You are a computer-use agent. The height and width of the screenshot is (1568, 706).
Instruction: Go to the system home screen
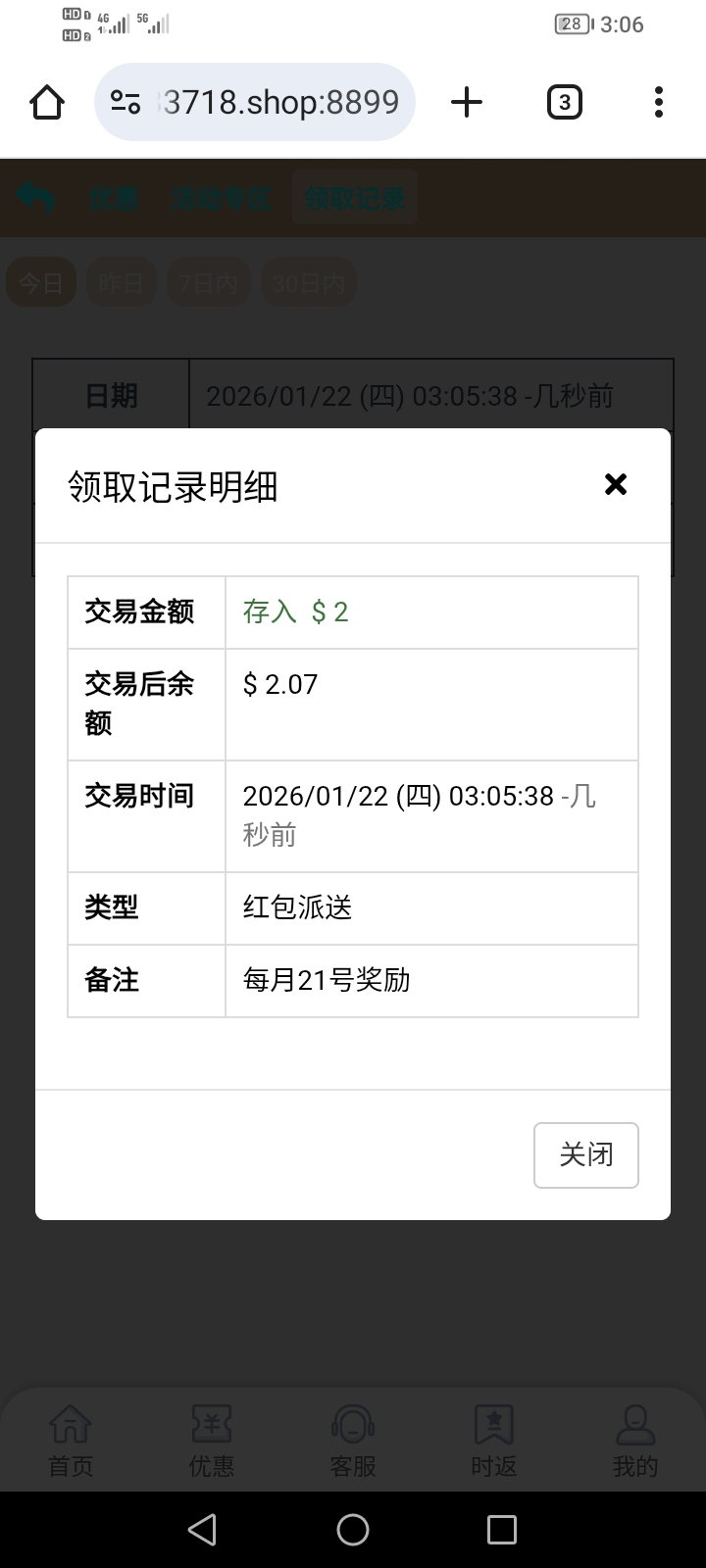pyautogui.click(x=353, y=1530)
